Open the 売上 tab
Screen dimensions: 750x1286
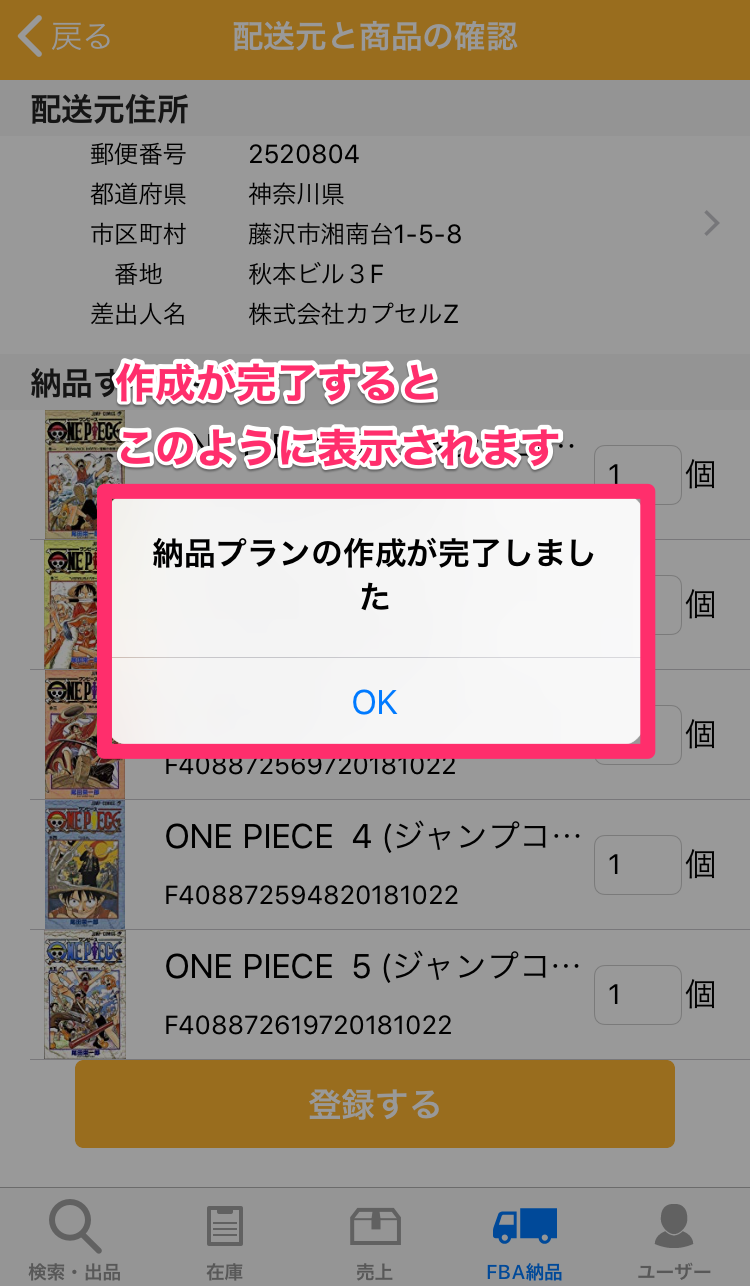coord(375,1240)
